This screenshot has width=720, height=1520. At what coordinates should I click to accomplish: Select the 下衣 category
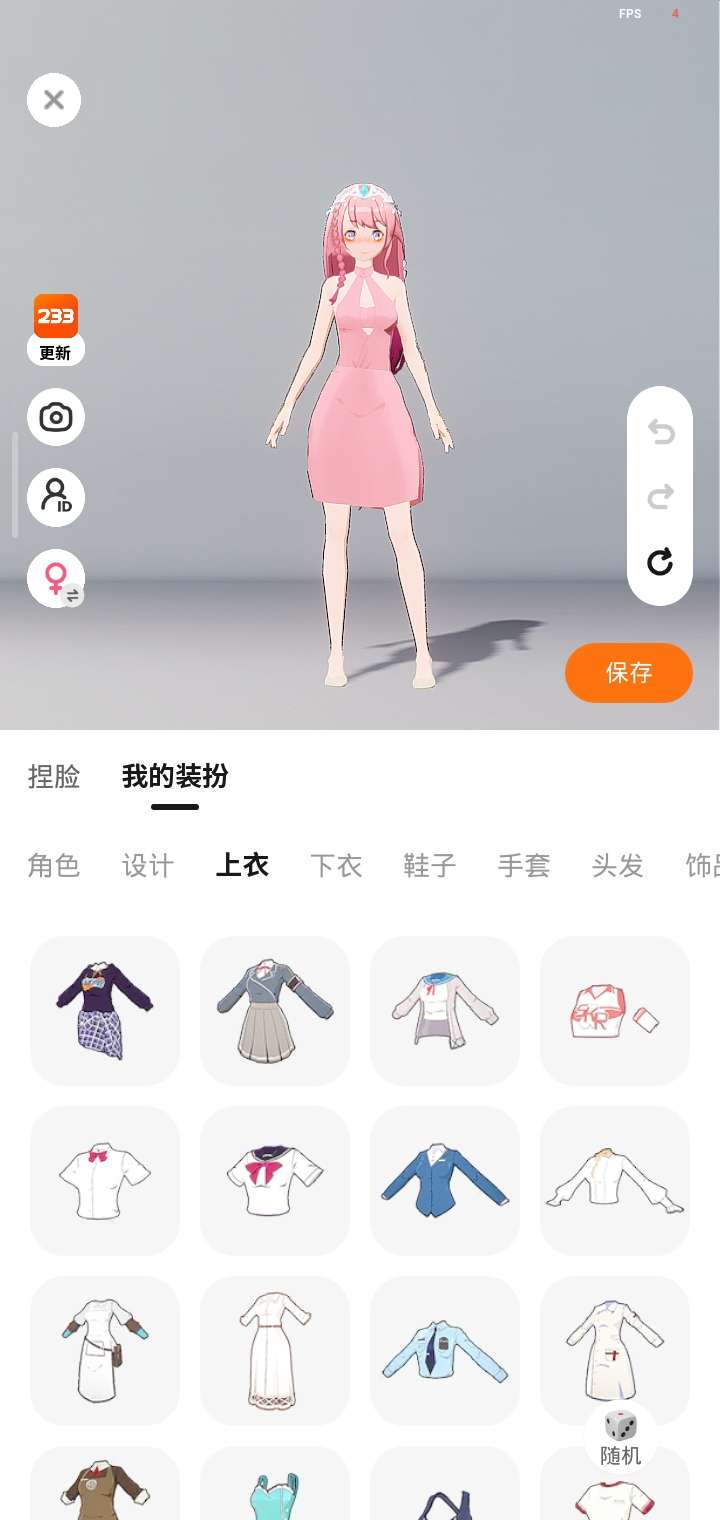tap(336, 865)
